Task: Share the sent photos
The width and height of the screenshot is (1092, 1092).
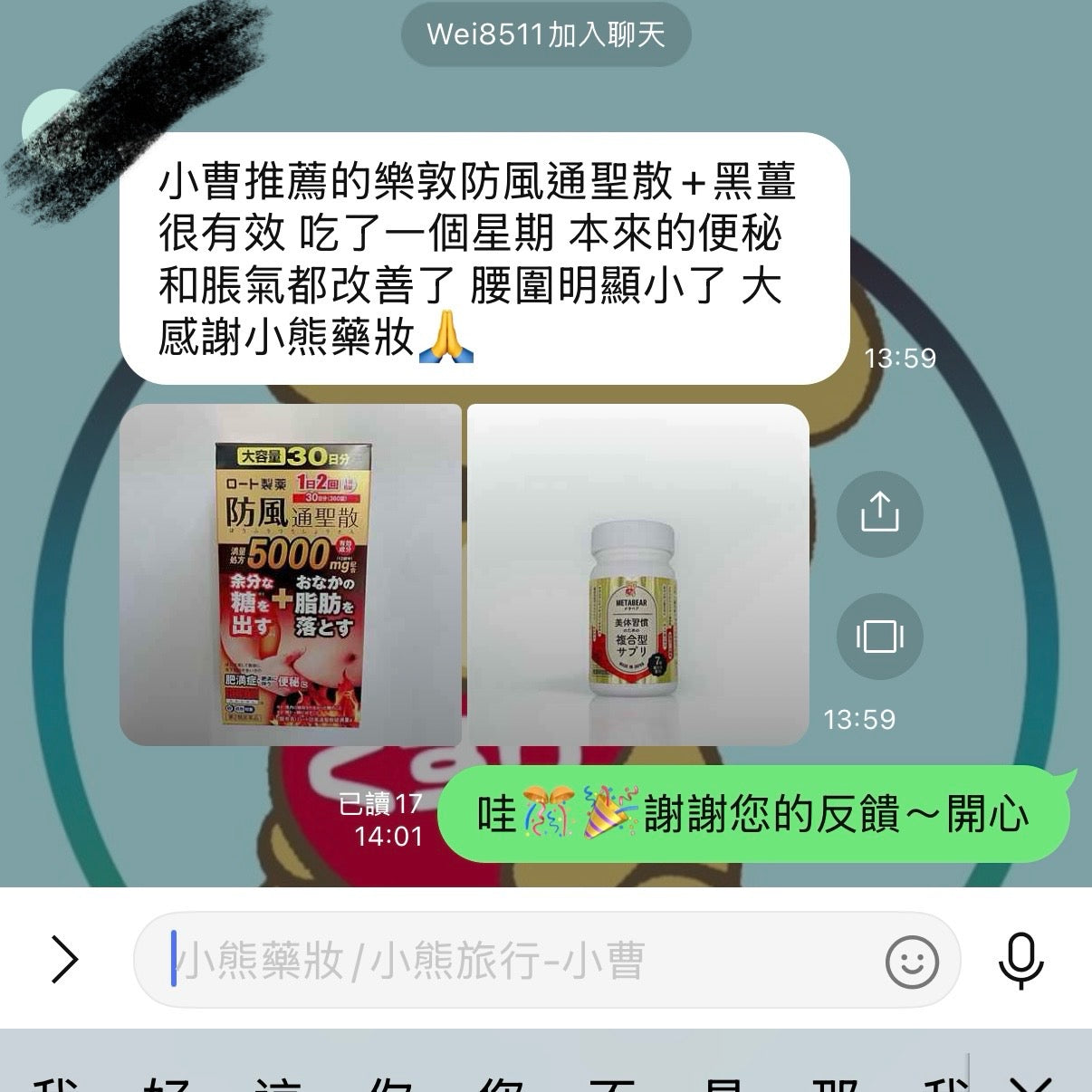Action: (879, 513)
